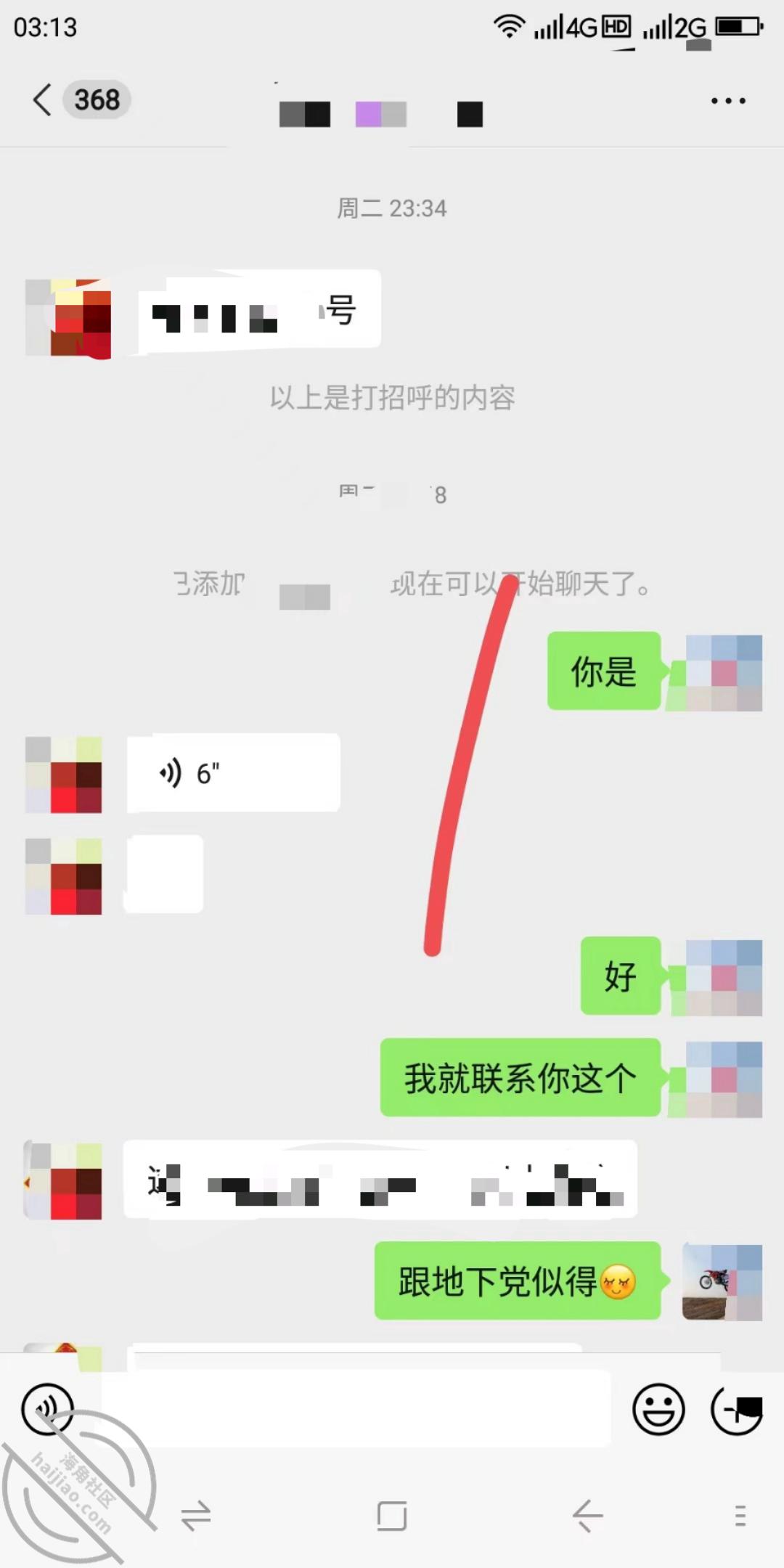The image size is (784, 1568).
Task: Open the three-dot chat info menu
Action: [x=728, y=101]
